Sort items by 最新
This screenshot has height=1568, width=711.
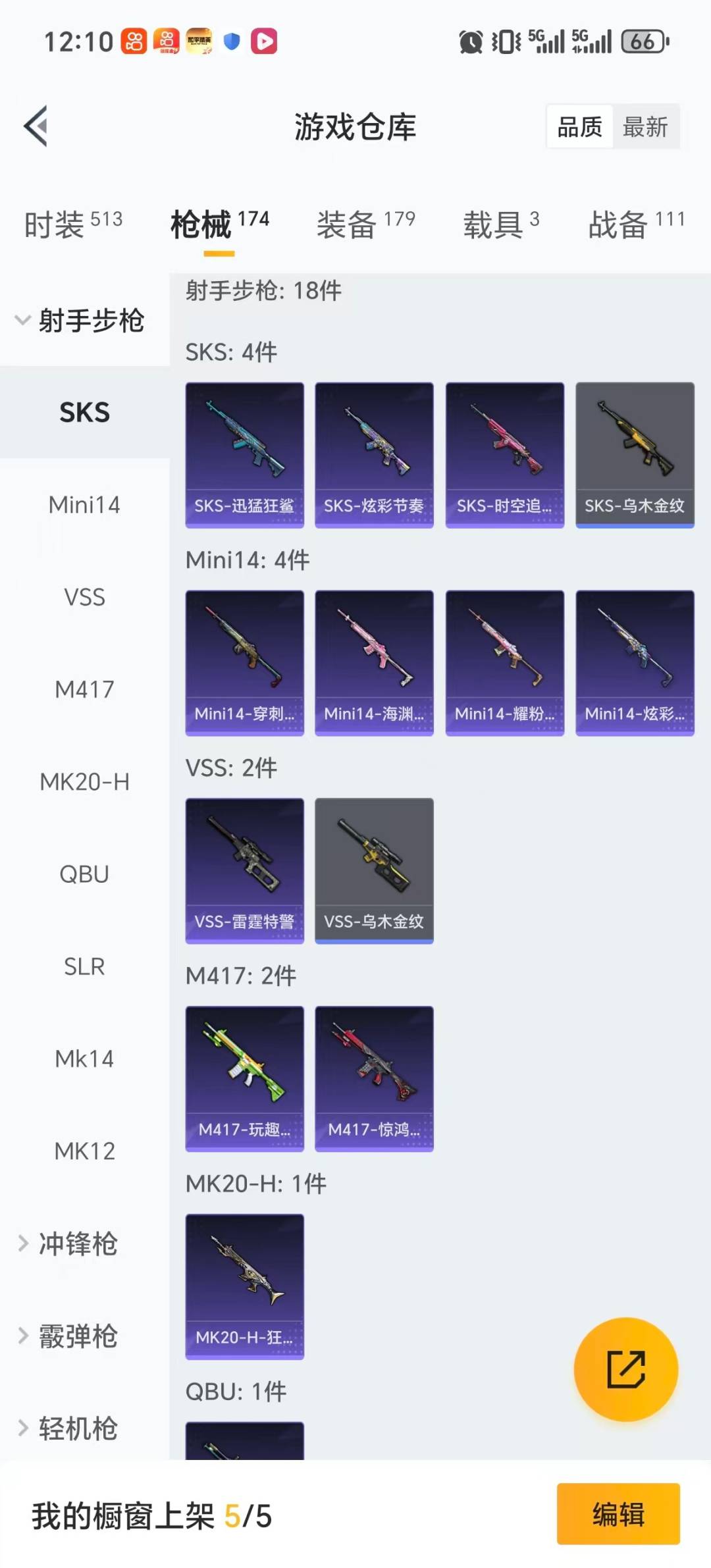(645, 126)
